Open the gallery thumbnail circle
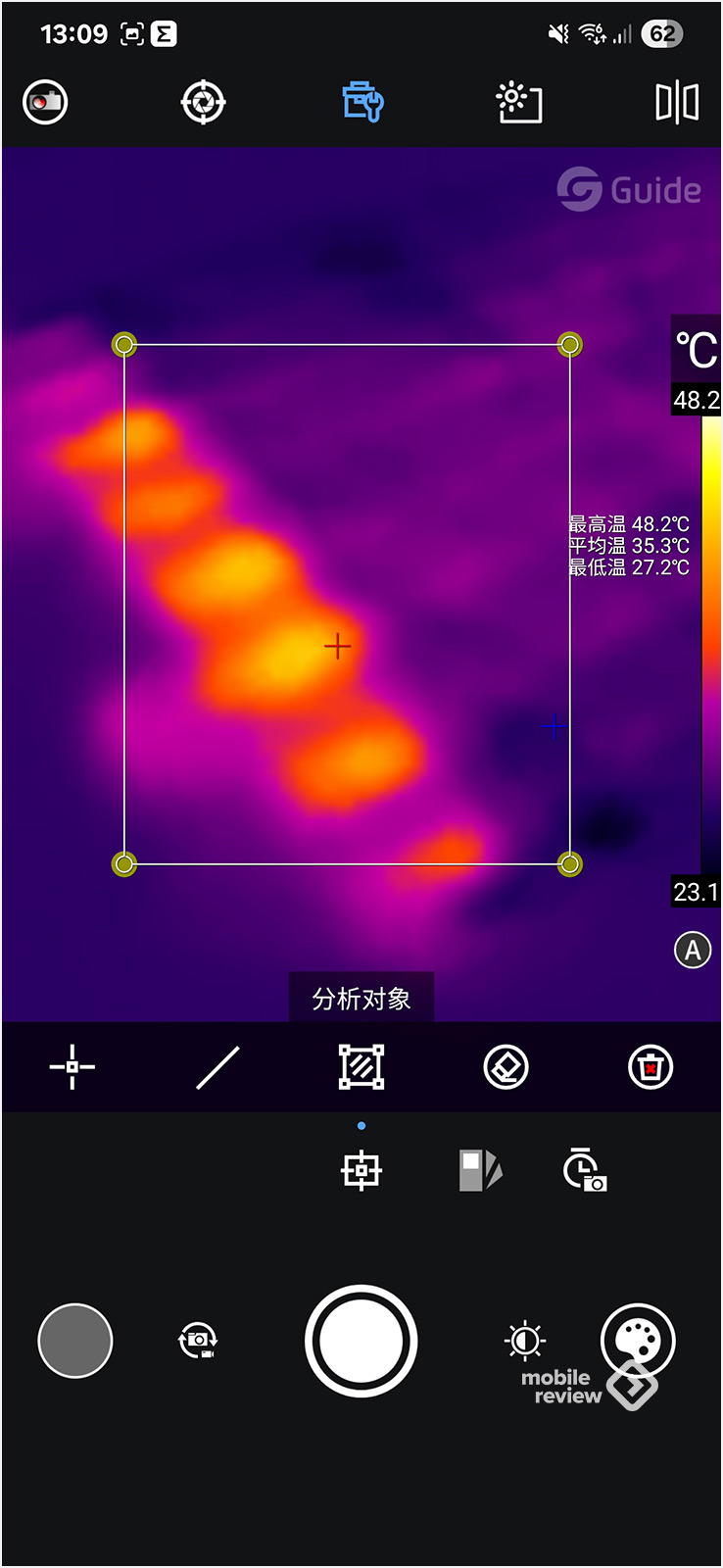 (x=75, y=1341)
